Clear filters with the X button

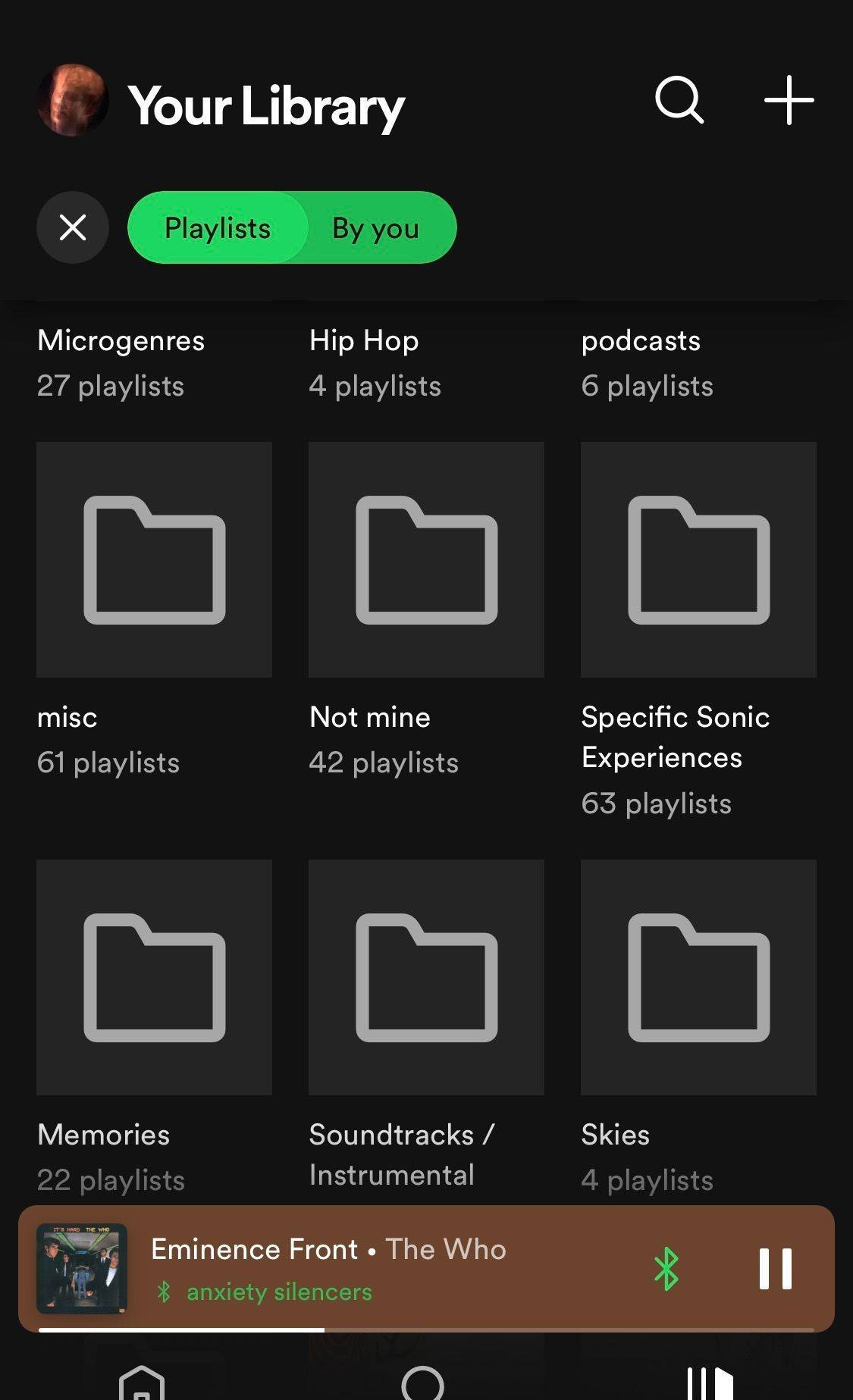tap(73, 227)
